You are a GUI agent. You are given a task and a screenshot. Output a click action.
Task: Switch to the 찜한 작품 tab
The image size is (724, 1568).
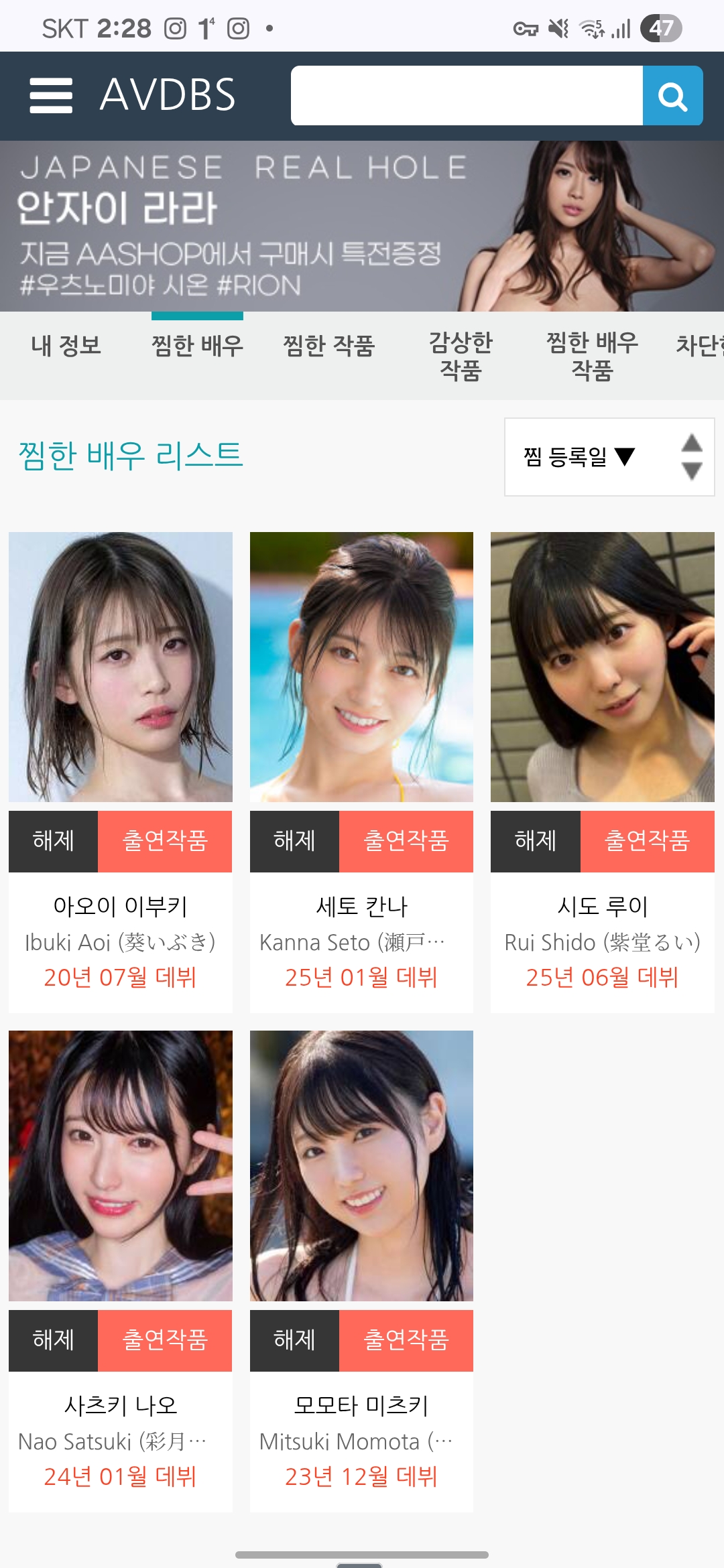(328, 346)
